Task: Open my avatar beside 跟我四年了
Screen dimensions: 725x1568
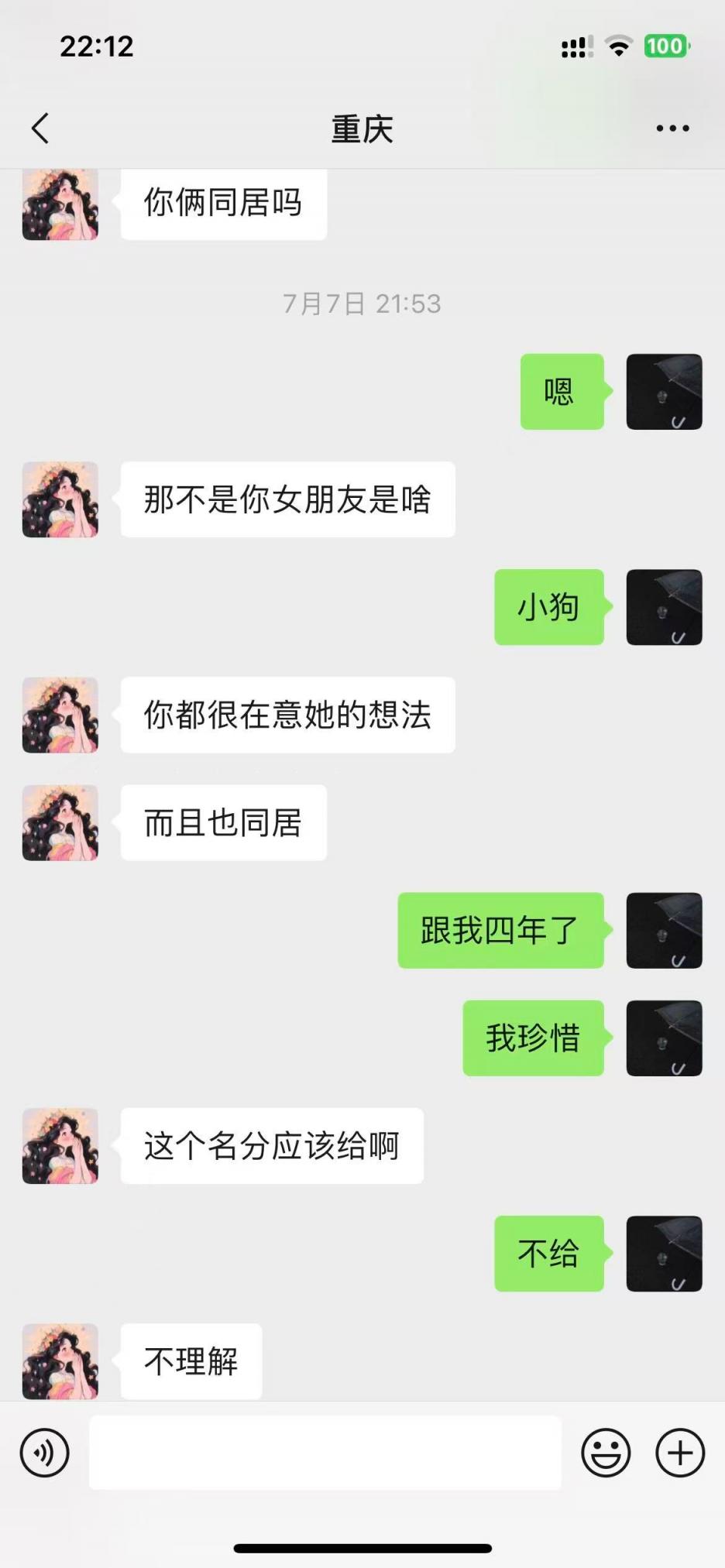Action: (x=664, y=930)
